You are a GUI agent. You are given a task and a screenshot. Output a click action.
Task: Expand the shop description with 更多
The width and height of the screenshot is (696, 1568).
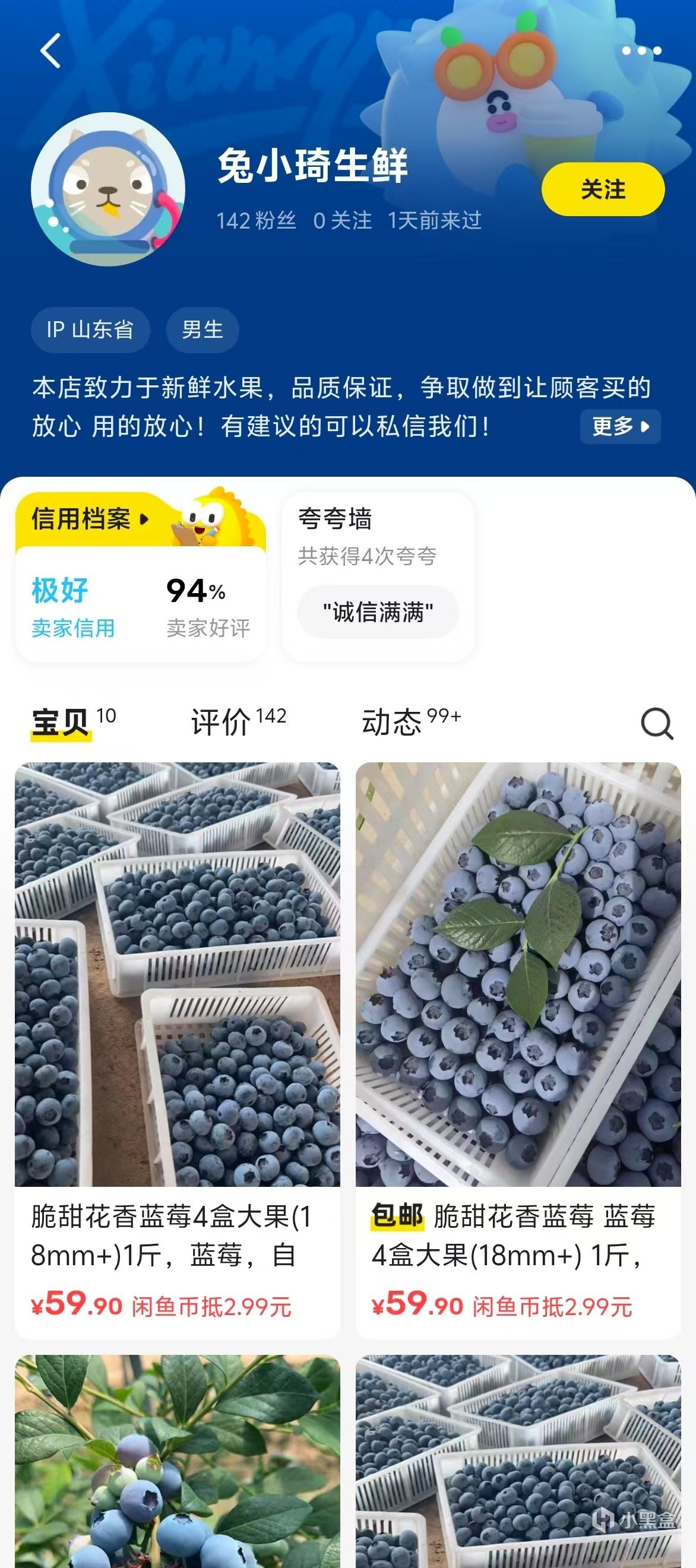click(x=620, y=426)
